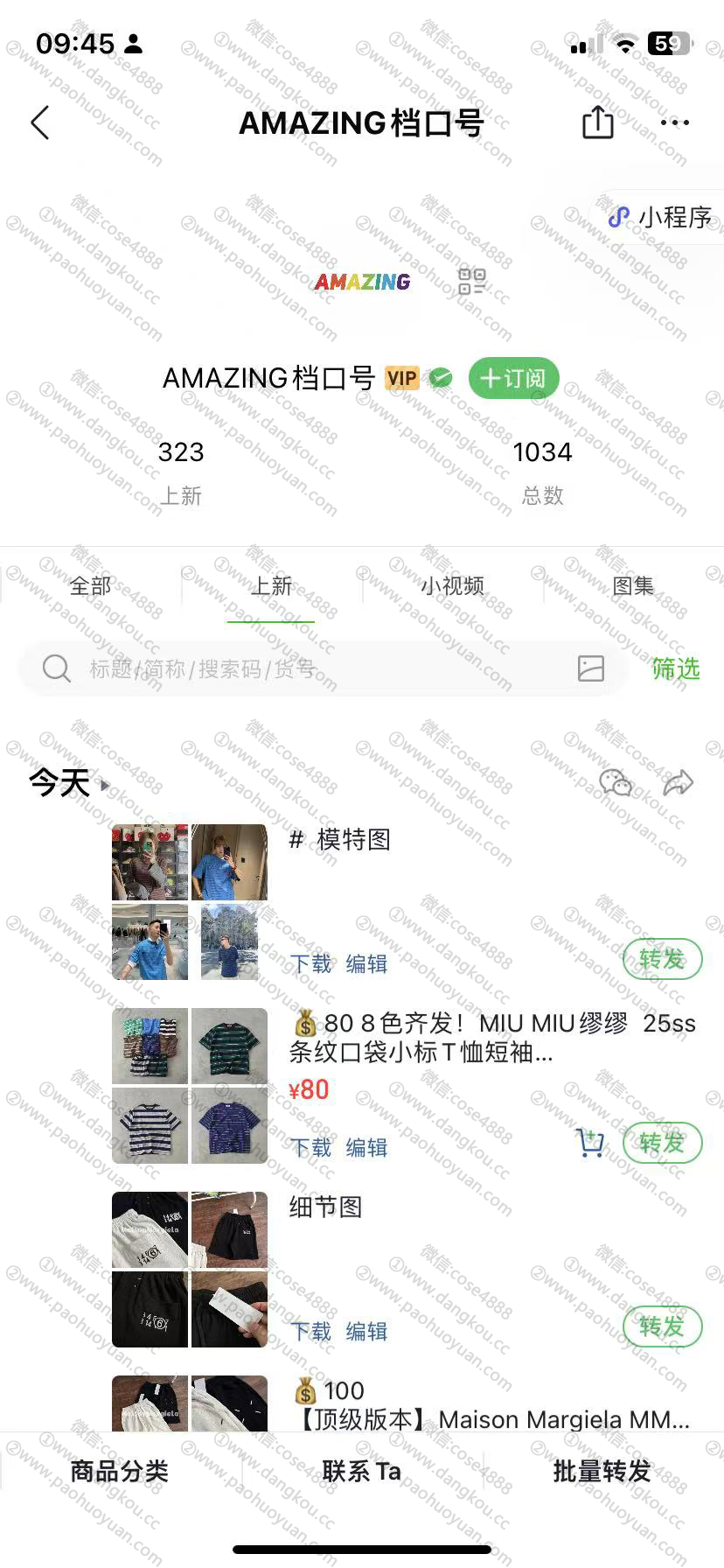The width and height of the screenshot is (724, 1568).
Task: Edit the 细节图 post
Action: click(366, 1331)
